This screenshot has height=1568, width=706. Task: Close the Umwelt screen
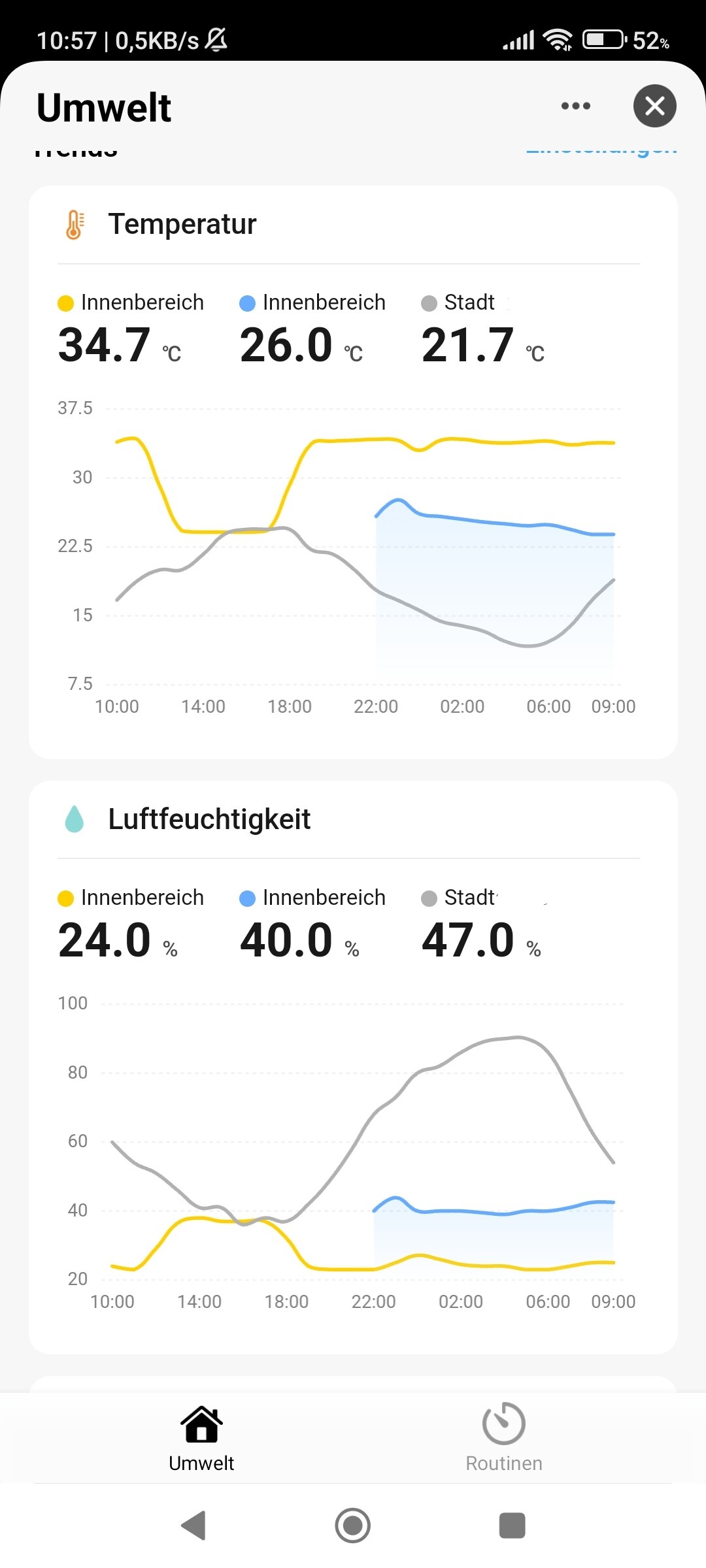654,106
